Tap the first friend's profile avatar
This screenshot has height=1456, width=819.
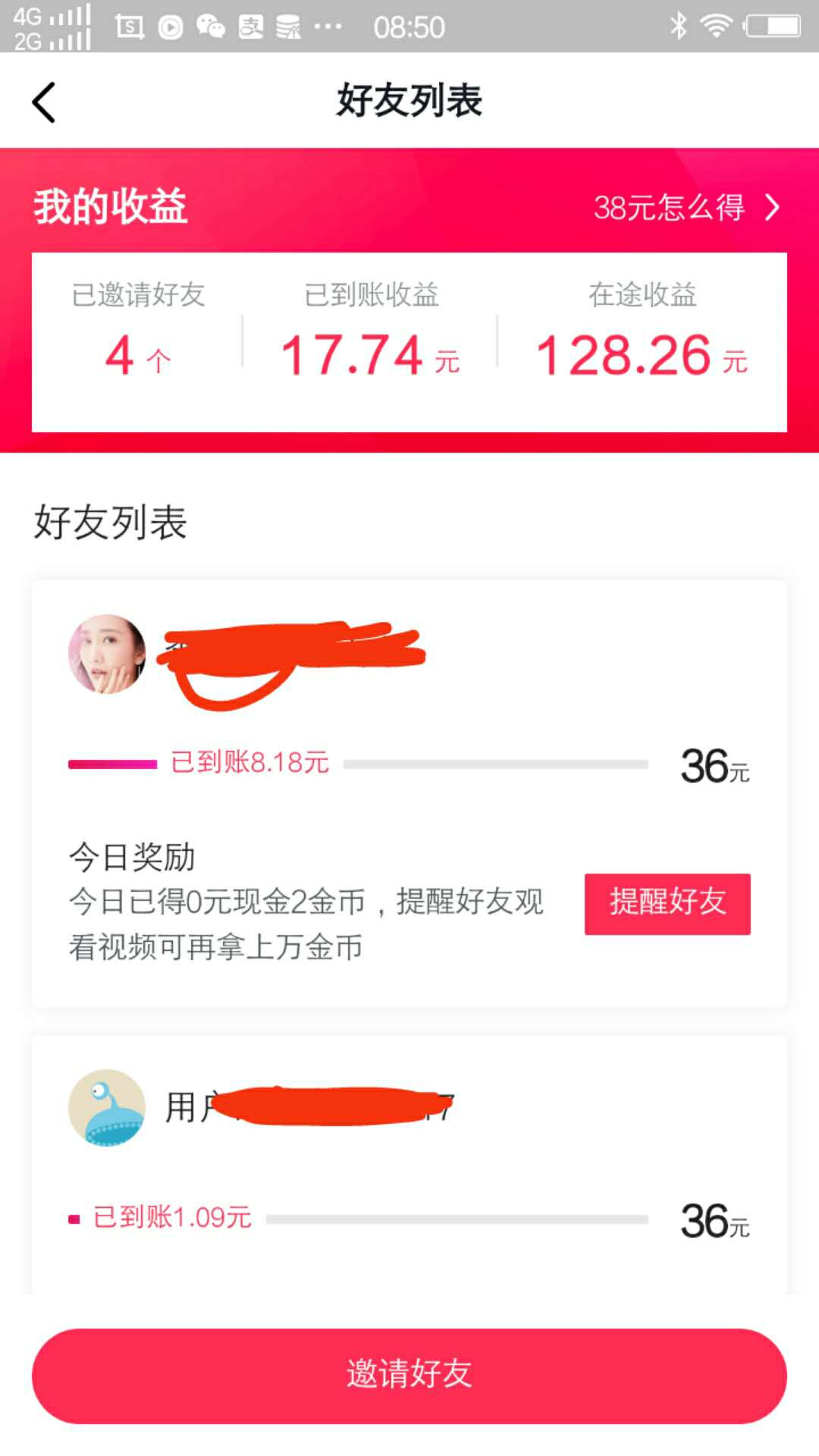click(107, 654)
